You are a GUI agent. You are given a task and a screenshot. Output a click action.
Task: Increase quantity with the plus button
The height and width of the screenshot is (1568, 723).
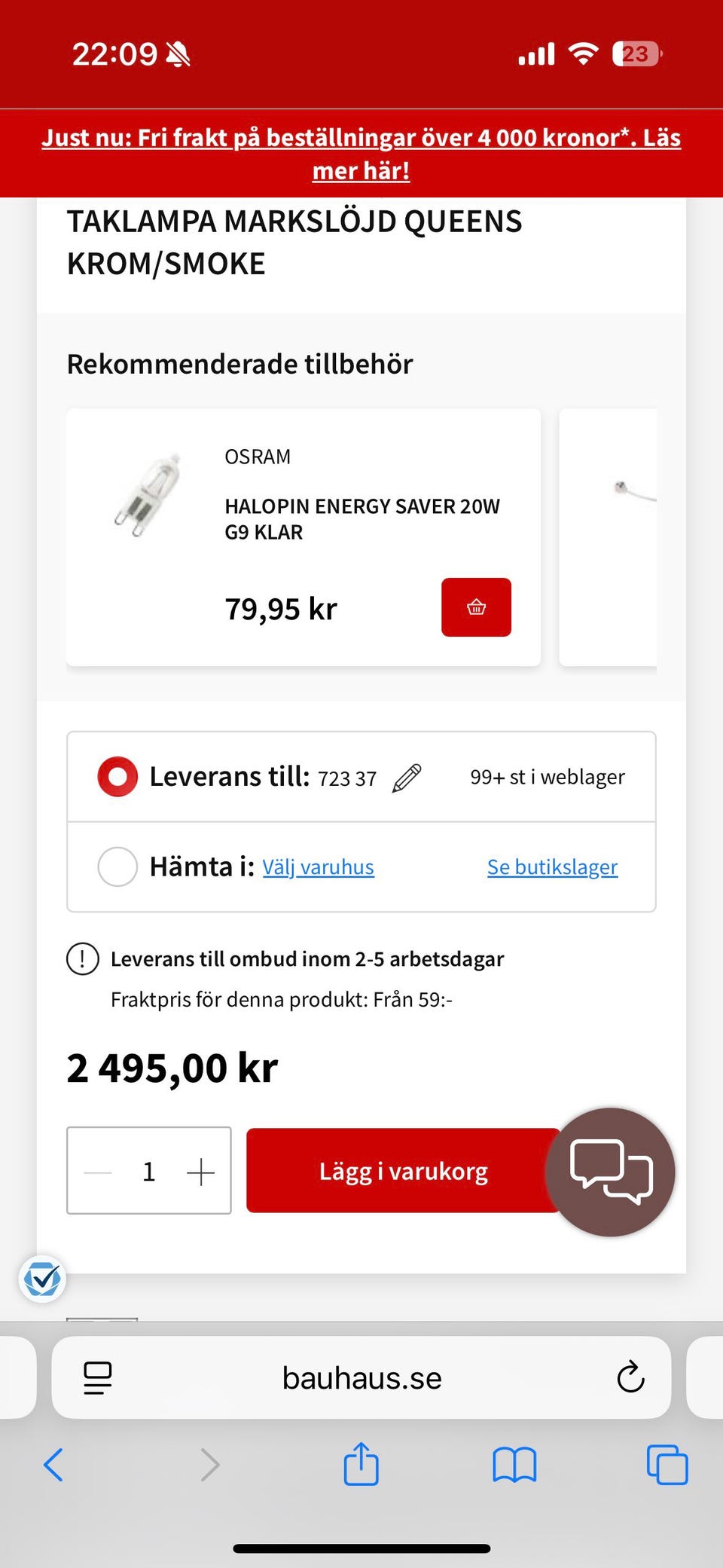pos(200,1172)
